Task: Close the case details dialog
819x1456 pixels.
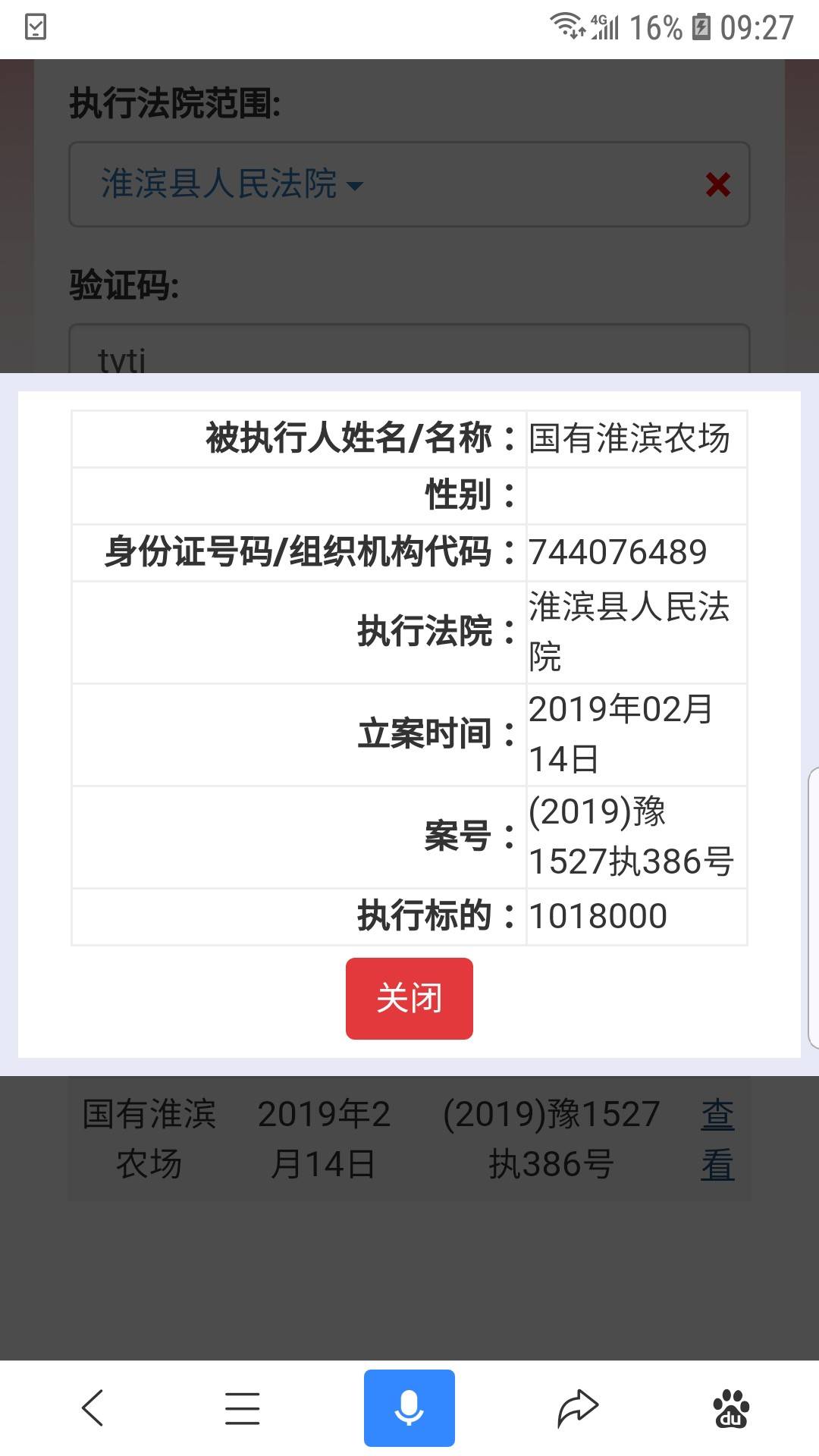Action: point(409,998)
